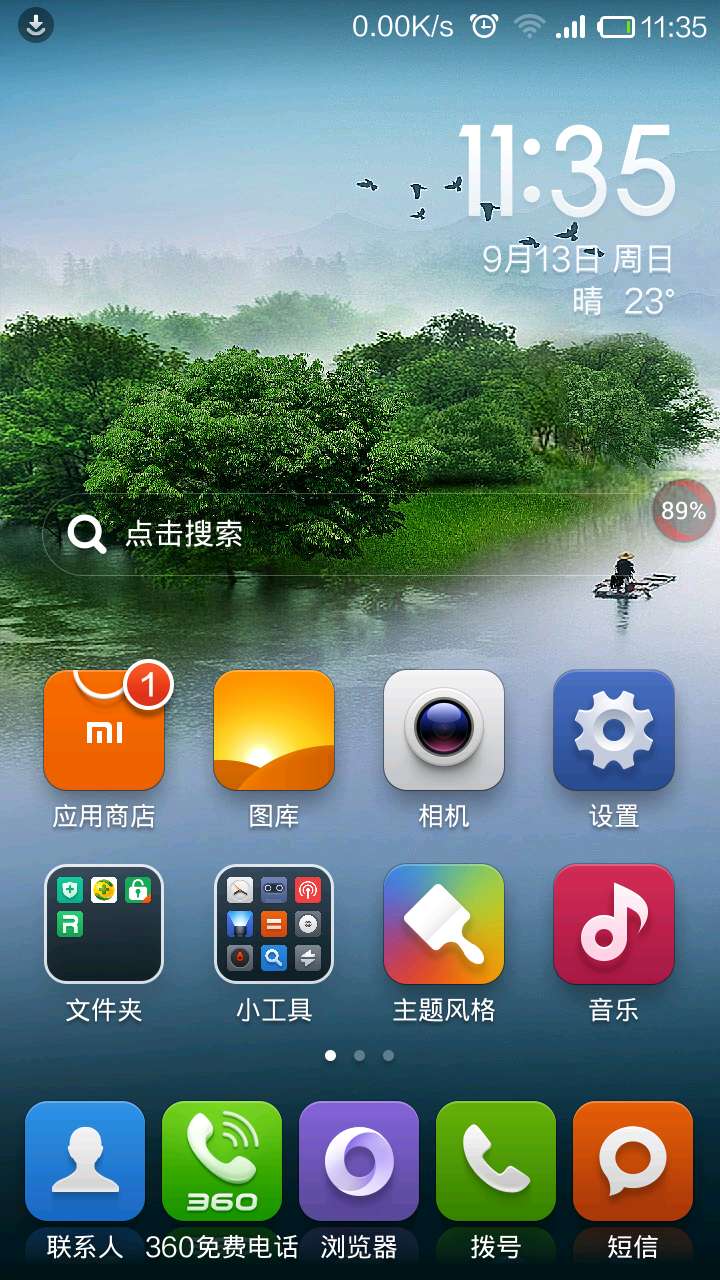Open the 拨号 dialer
Image resolution: width=720 pixels, height=1280 pixels.
click(x=496, y=1162)
